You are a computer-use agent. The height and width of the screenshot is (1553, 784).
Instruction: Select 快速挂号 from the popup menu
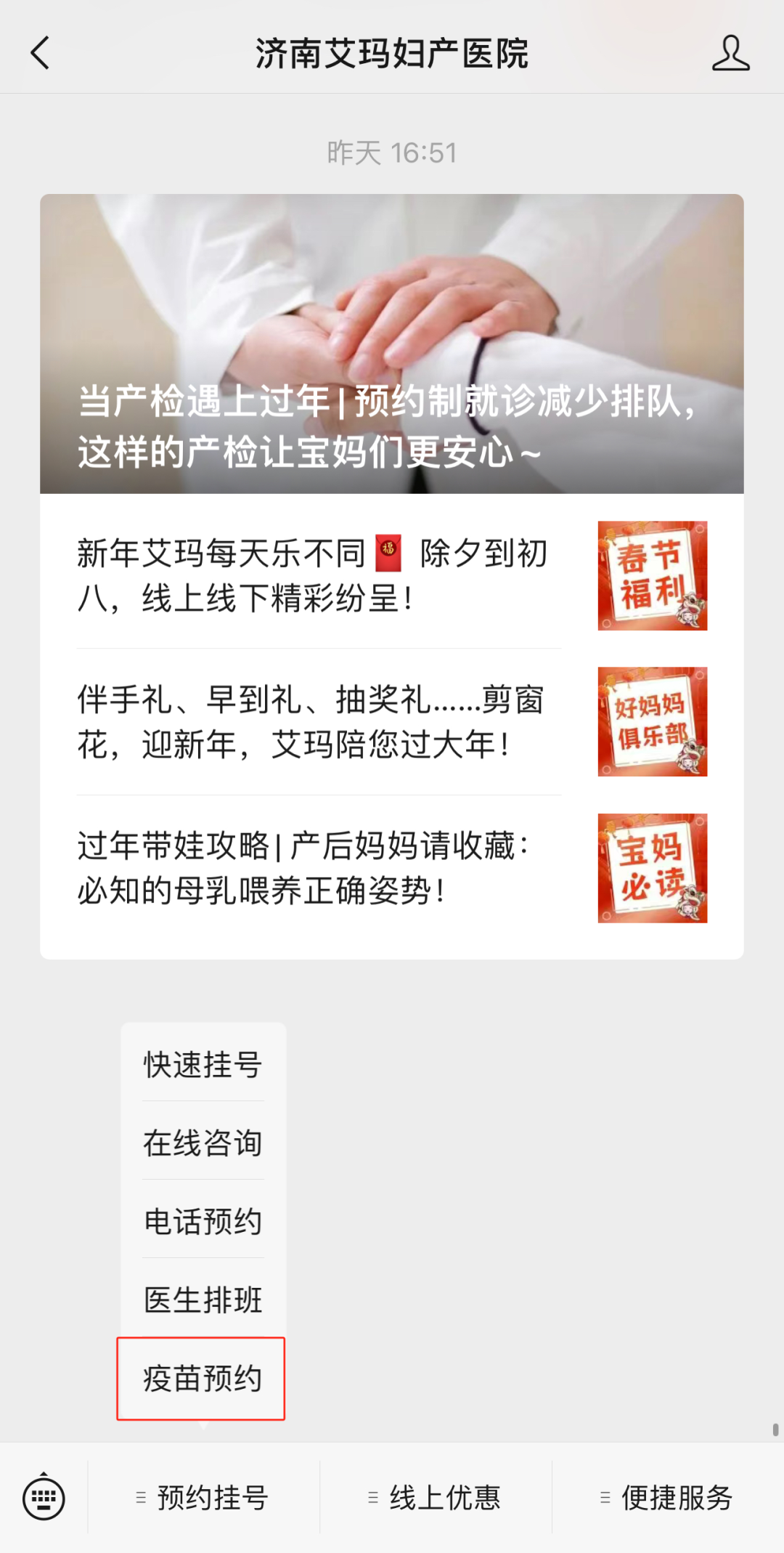point(203,1064)
